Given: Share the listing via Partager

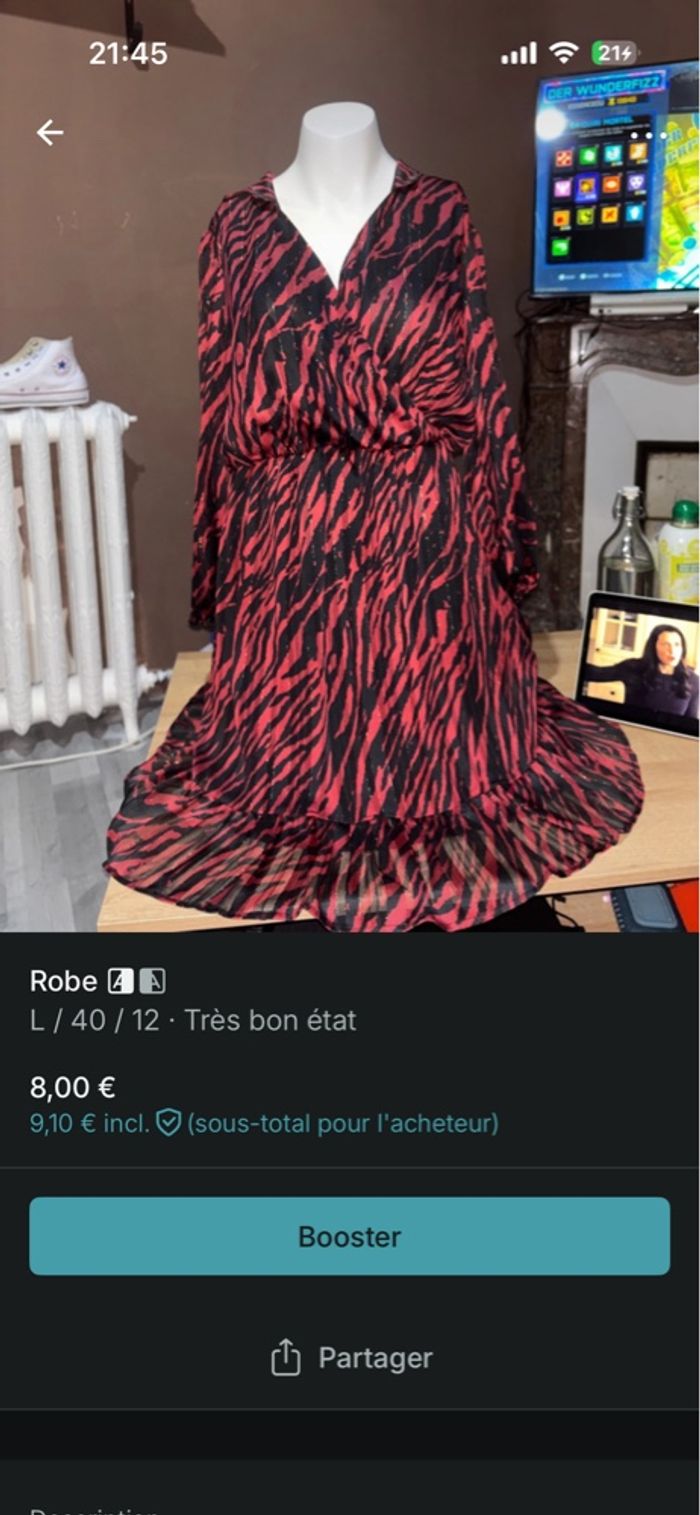Looking at the screenshot, I should [x=351, y=1358].
